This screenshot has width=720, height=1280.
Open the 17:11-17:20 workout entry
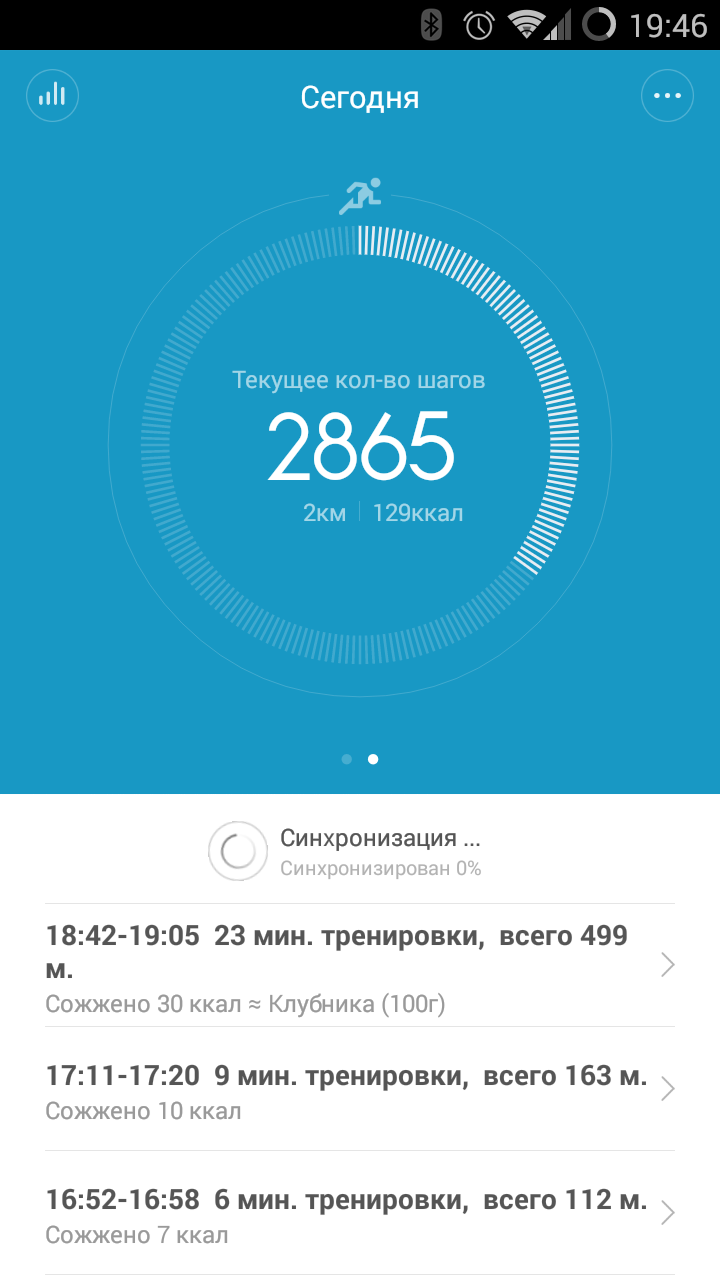[x=360, y=1089]
